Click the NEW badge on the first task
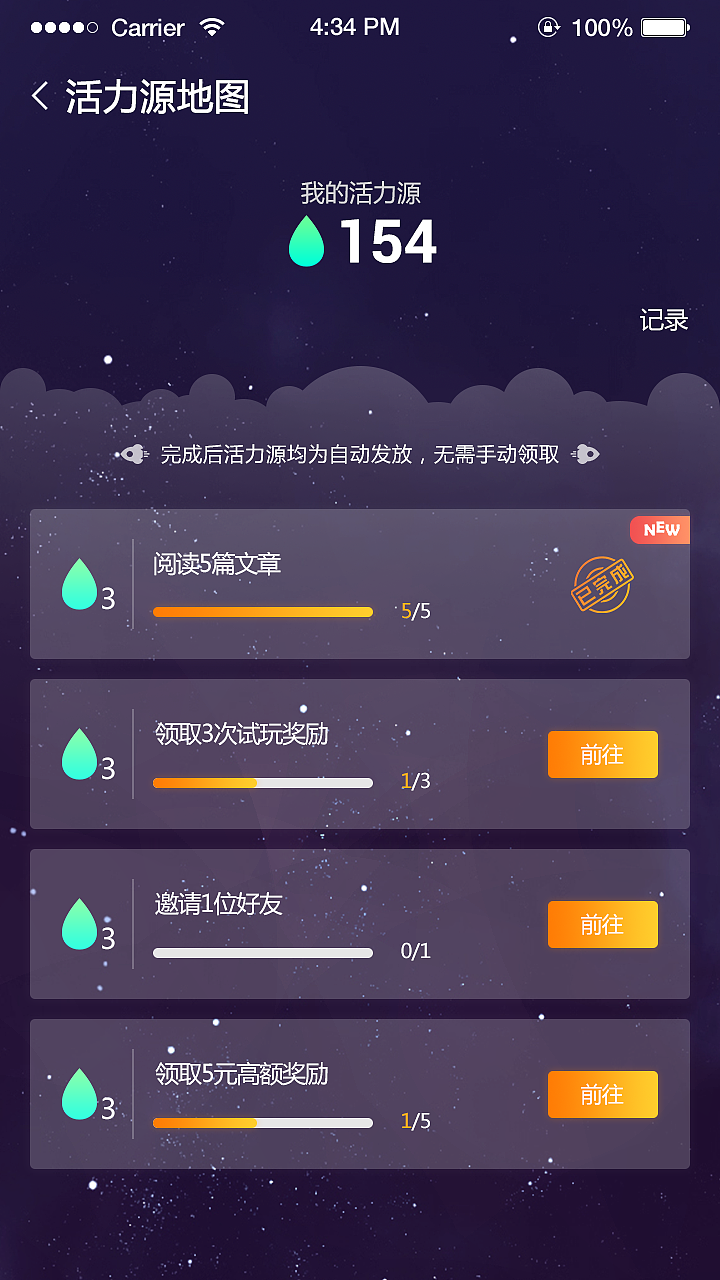Screen dimensions: 720x1280 658,529
